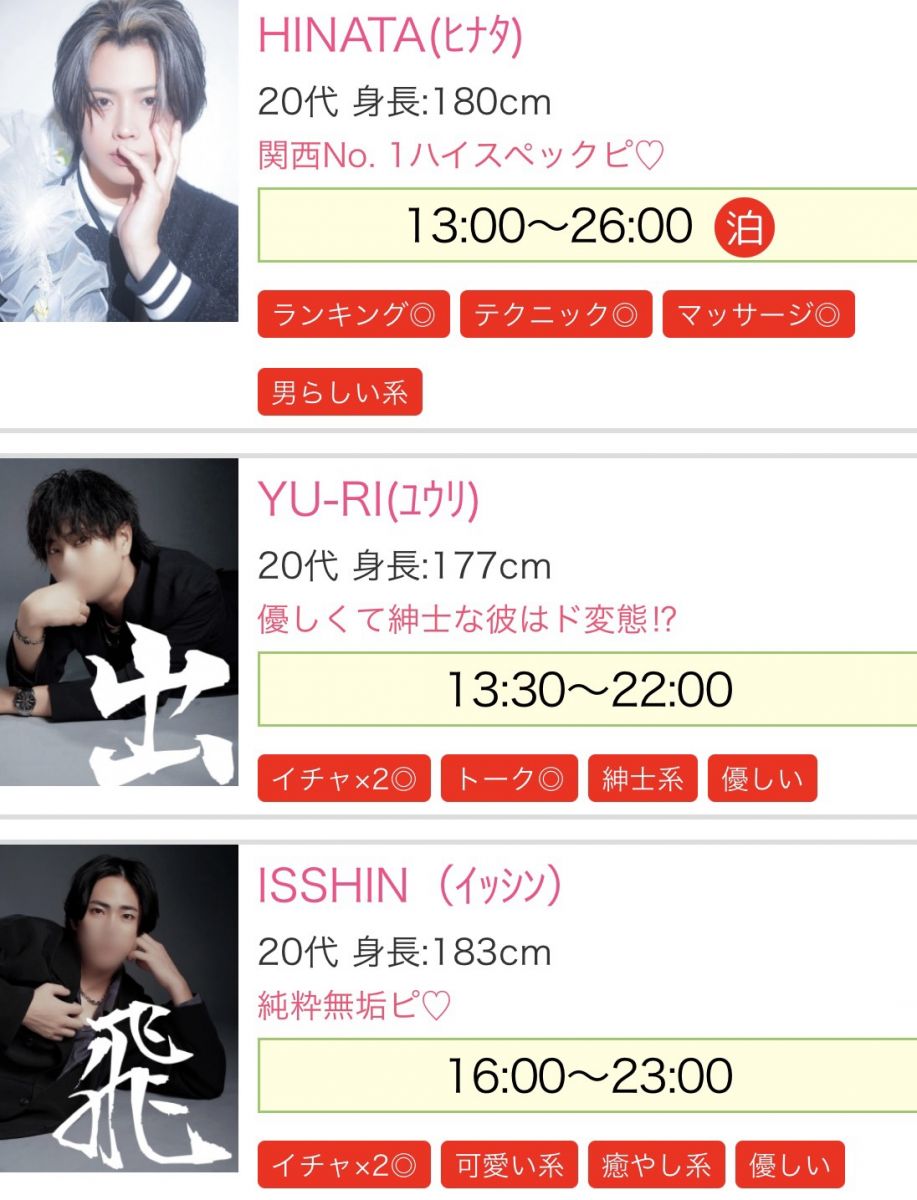
Task: Tap the 可愛い系 tag
Action: coord(509,1165)
